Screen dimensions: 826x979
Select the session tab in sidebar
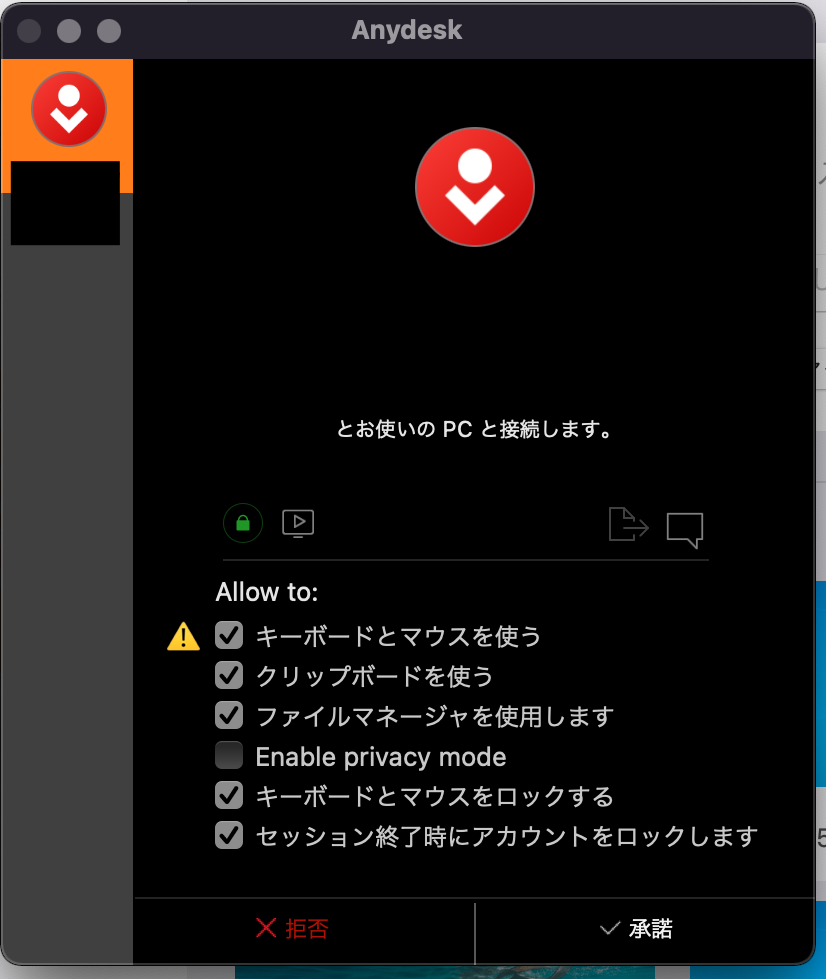(x=67, y=125)
